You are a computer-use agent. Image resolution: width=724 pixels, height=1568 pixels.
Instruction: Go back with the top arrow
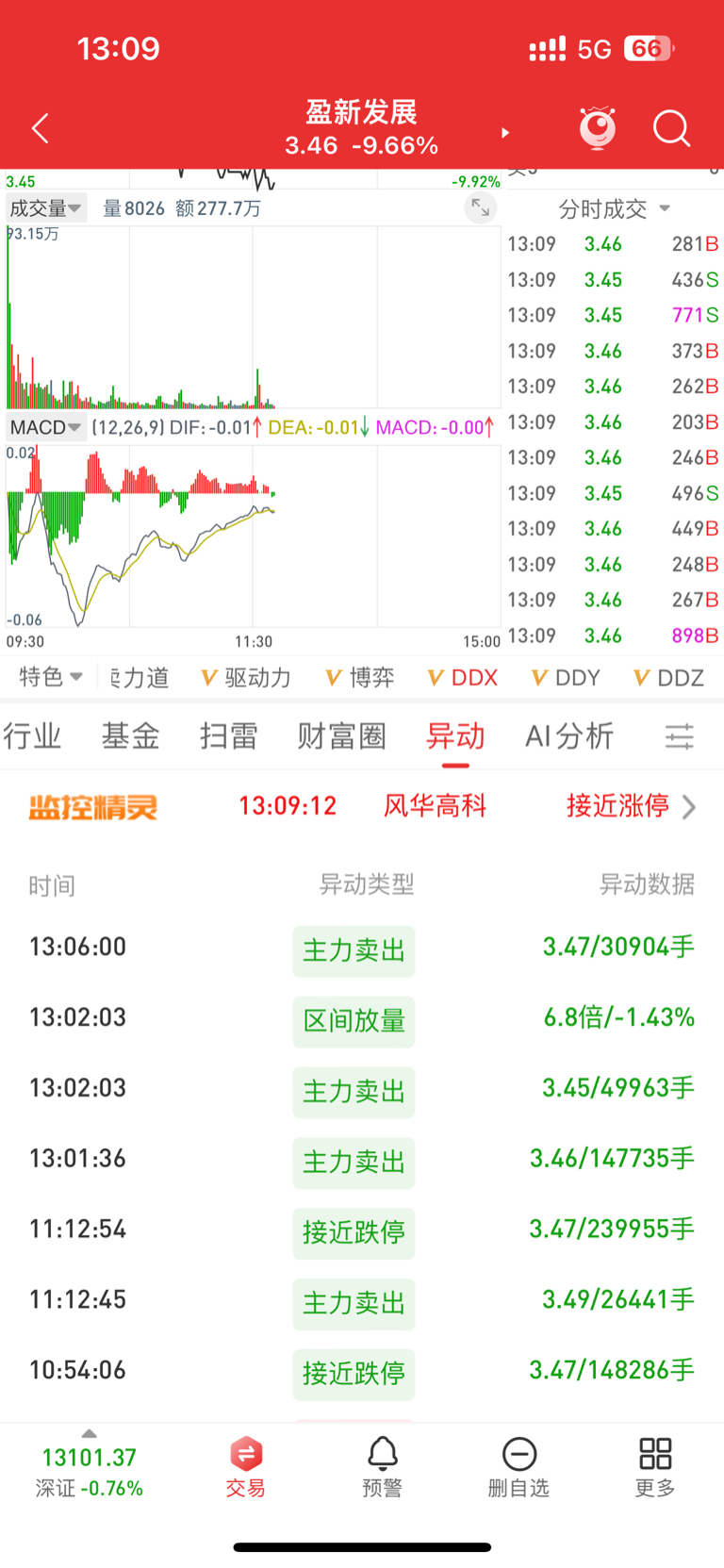[x=41, y=128]
